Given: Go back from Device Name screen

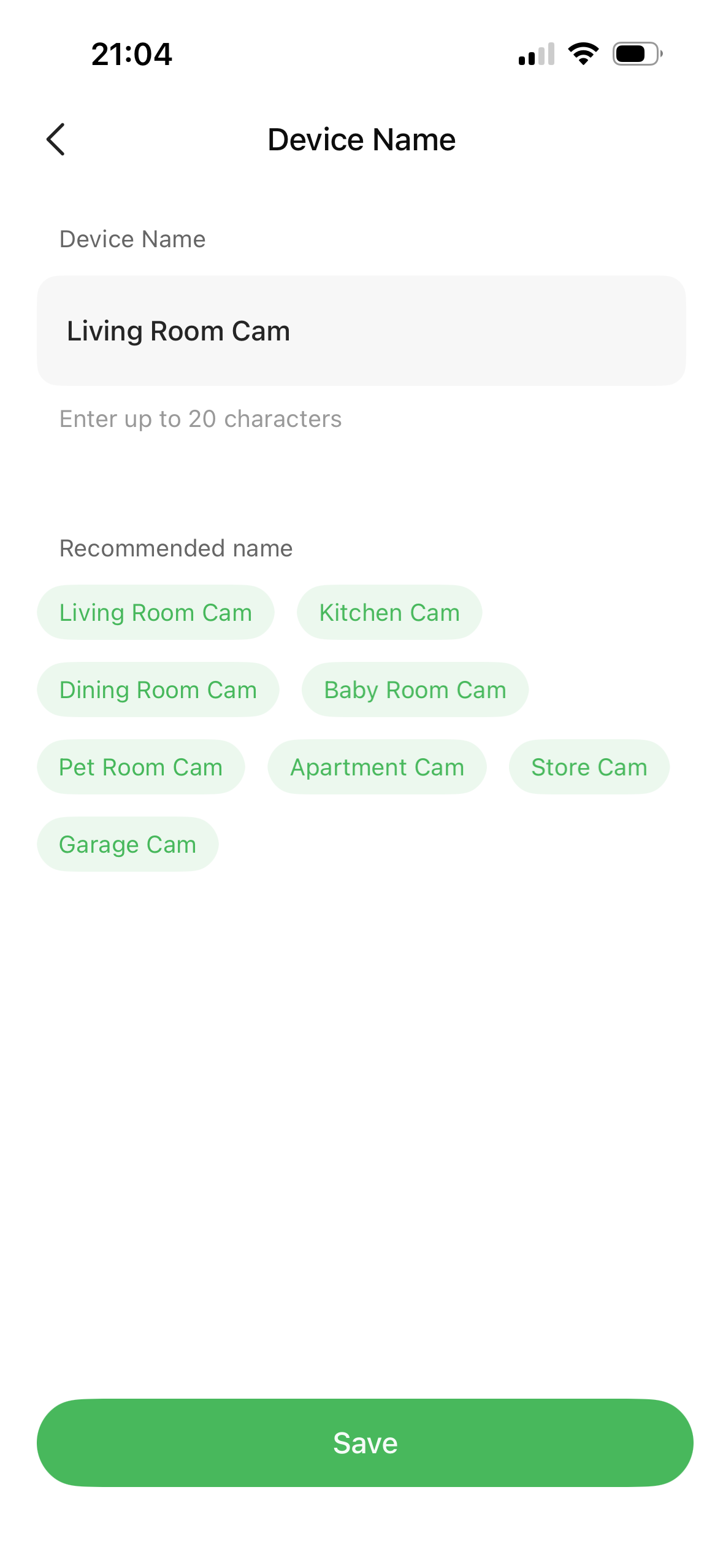Looking at the screenshot, I should tap(56, 140).
